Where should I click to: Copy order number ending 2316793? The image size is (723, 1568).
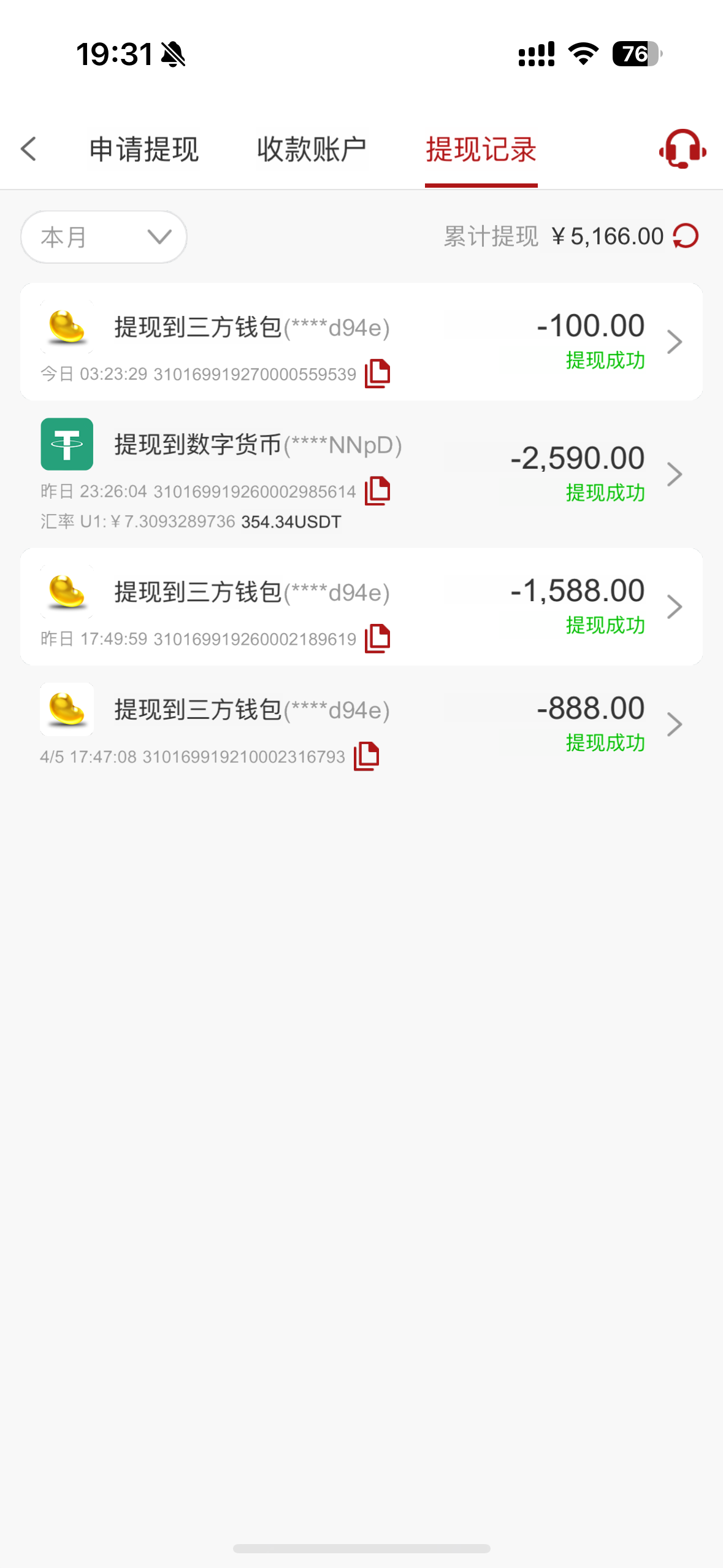[x=367, y=756]
